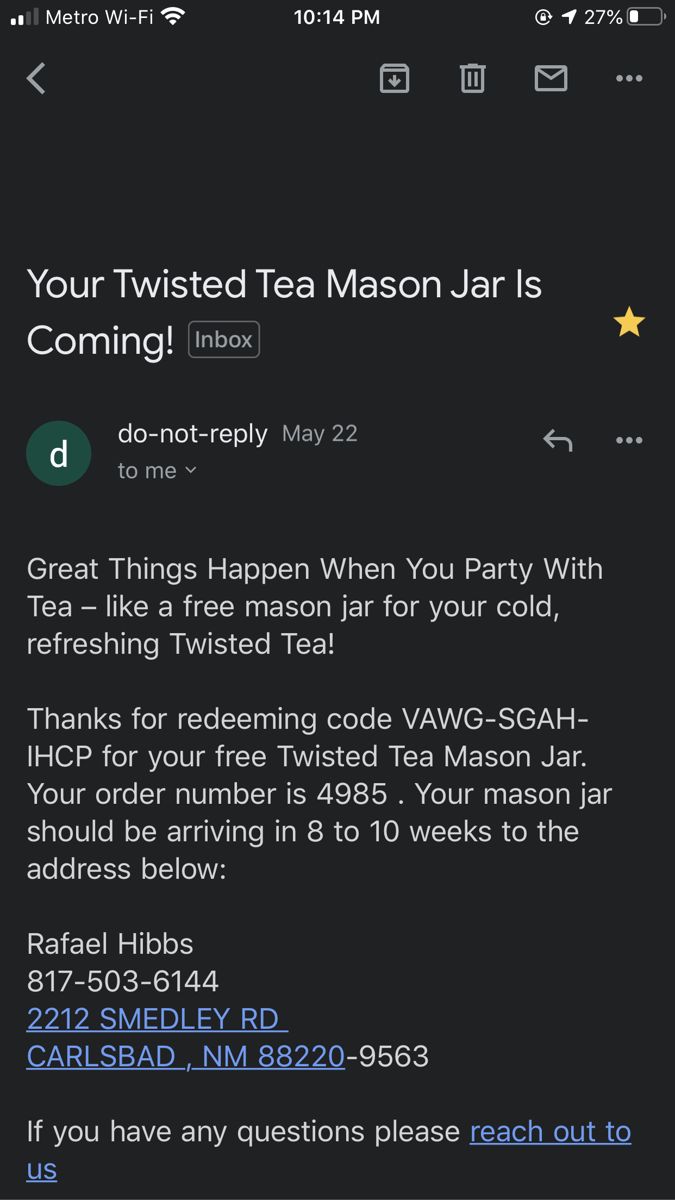Follow the 'reach out to us' link

tap(329, 1150)
